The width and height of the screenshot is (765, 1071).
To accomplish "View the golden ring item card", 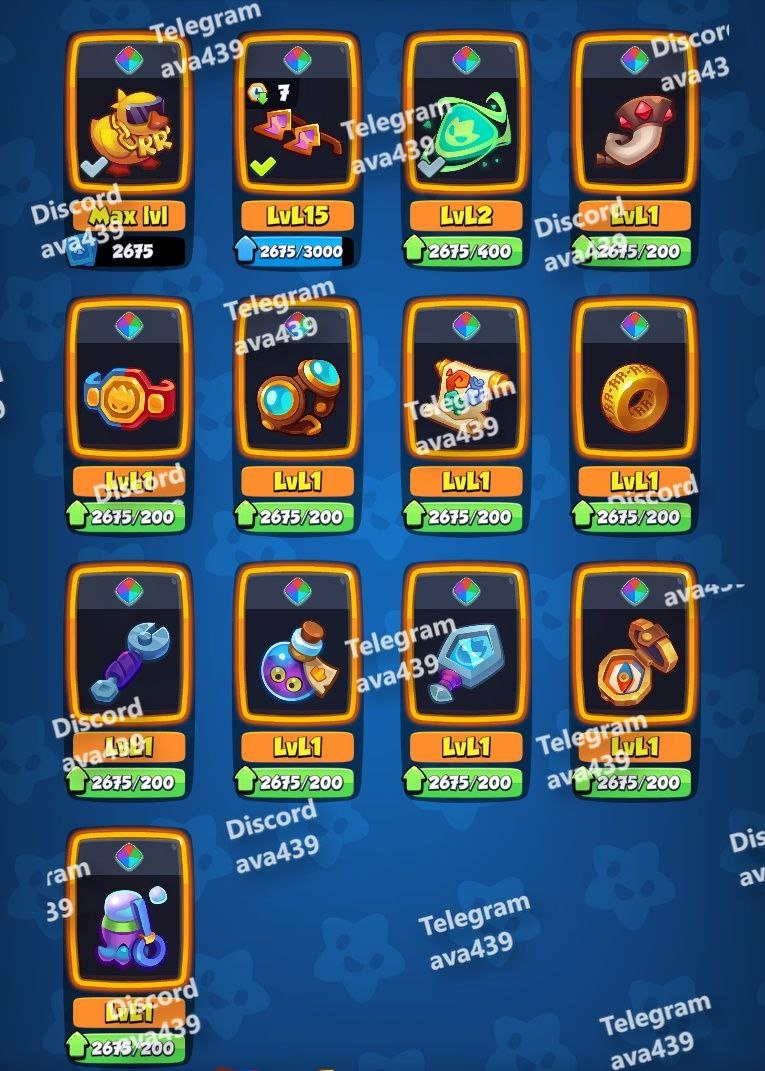I will point(634,393).
